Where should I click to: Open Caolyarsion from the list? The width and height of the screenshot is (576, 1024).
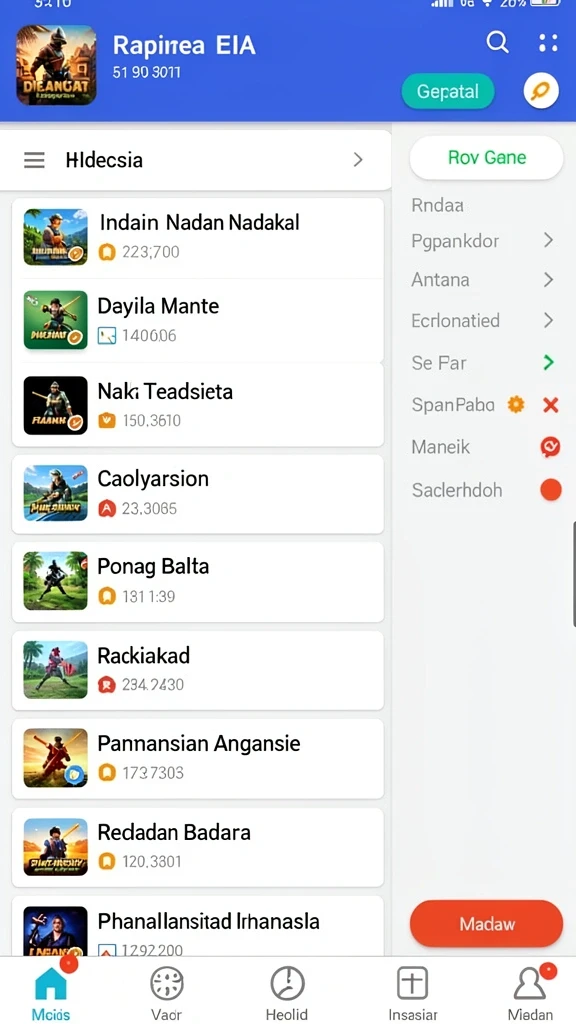[198, 494]
